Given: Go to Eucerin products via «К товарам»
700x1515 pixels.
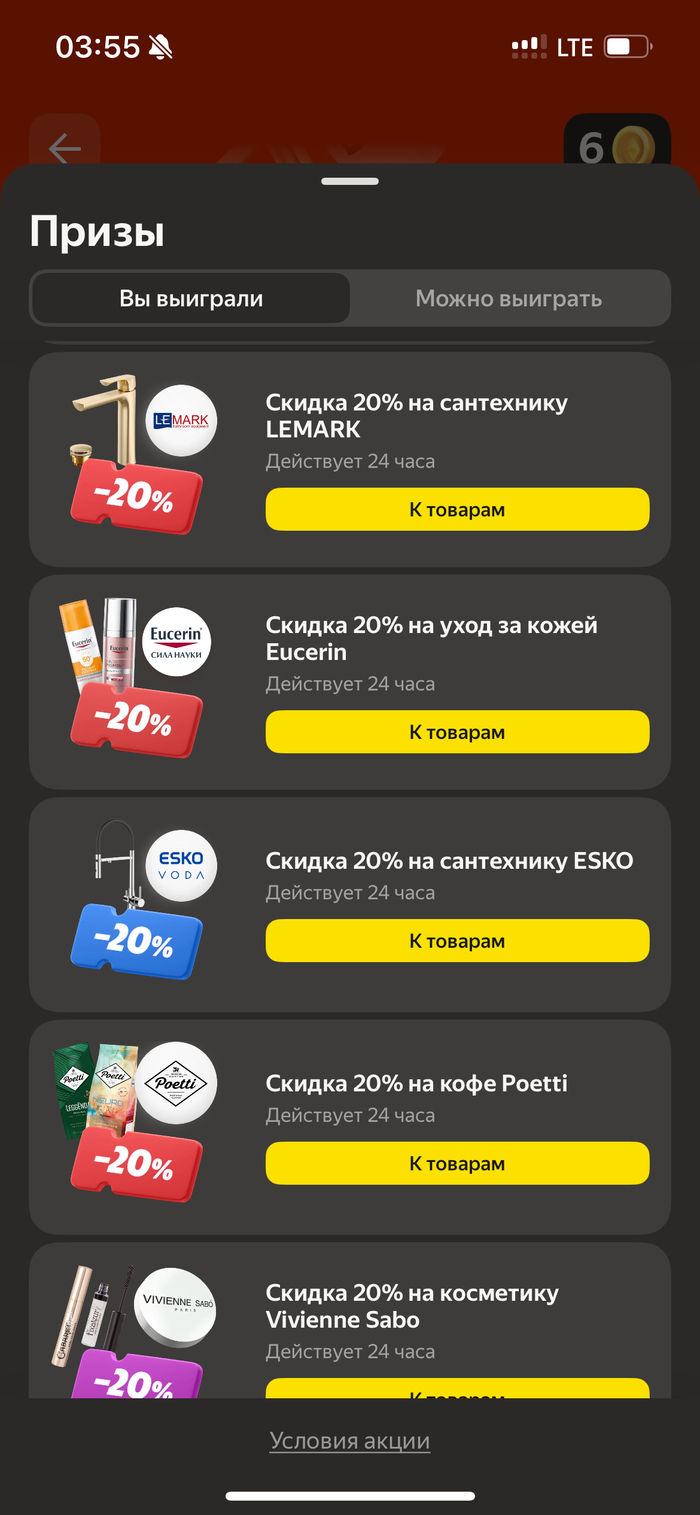Looking at the screenshot, I should tap(457, 732).
